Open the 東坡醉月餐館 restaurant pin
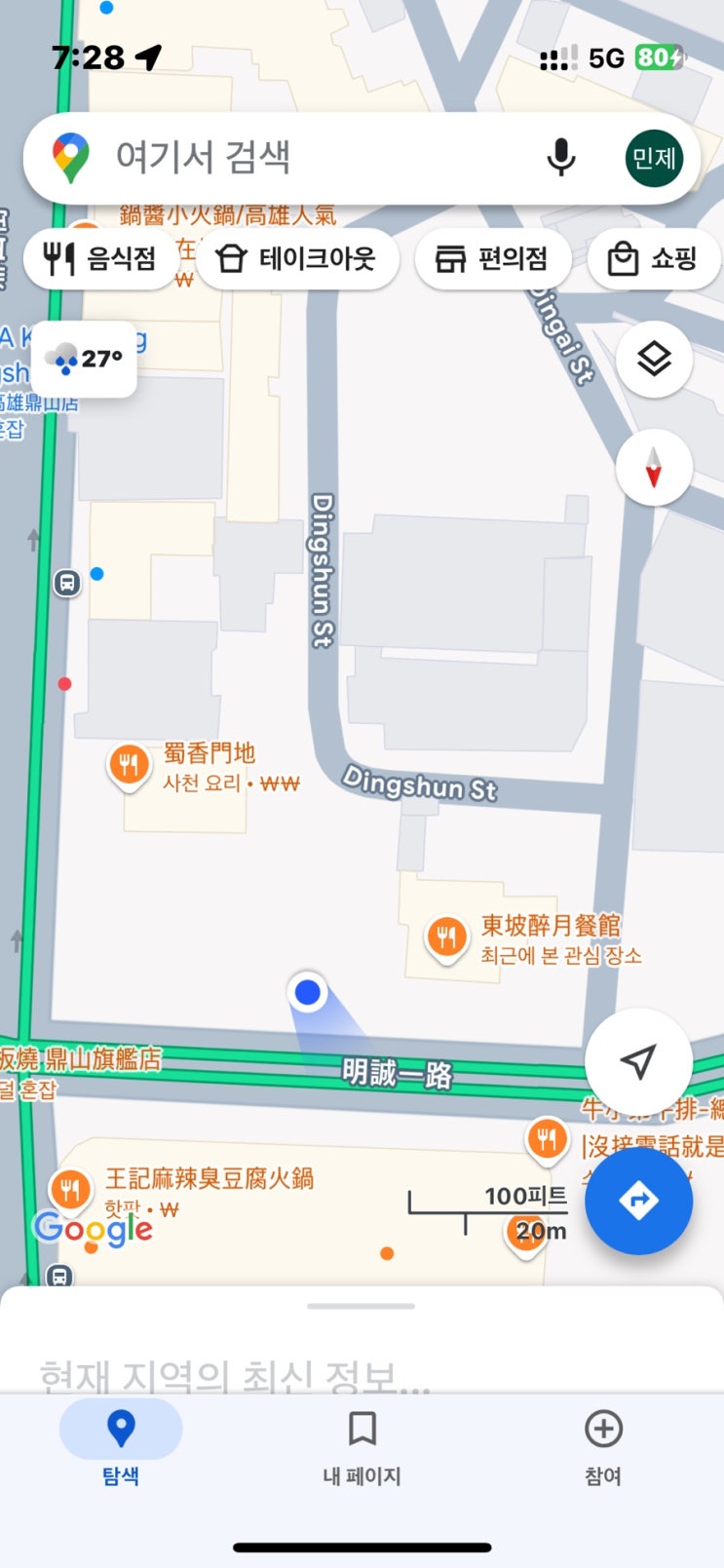The image size is (724, 1568). click(445, 939)
